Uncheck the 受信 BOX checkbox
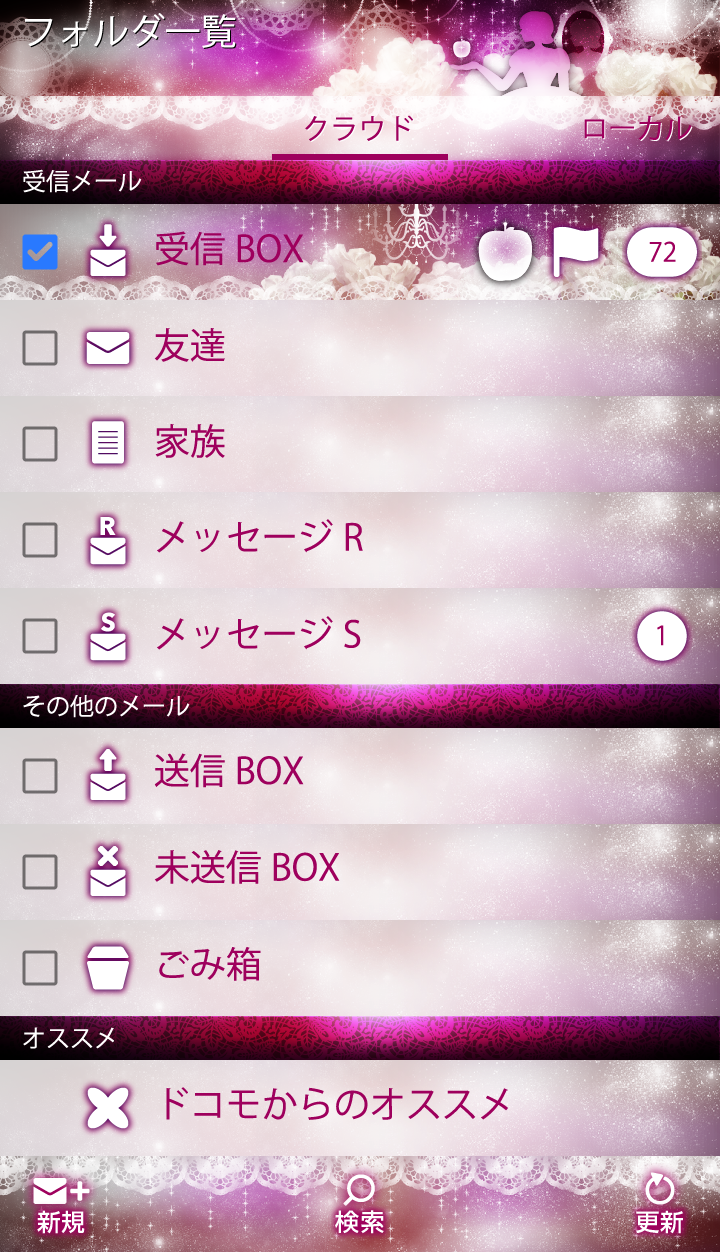The width and height of the screenshot is (720, 1252). click(40, 252)
